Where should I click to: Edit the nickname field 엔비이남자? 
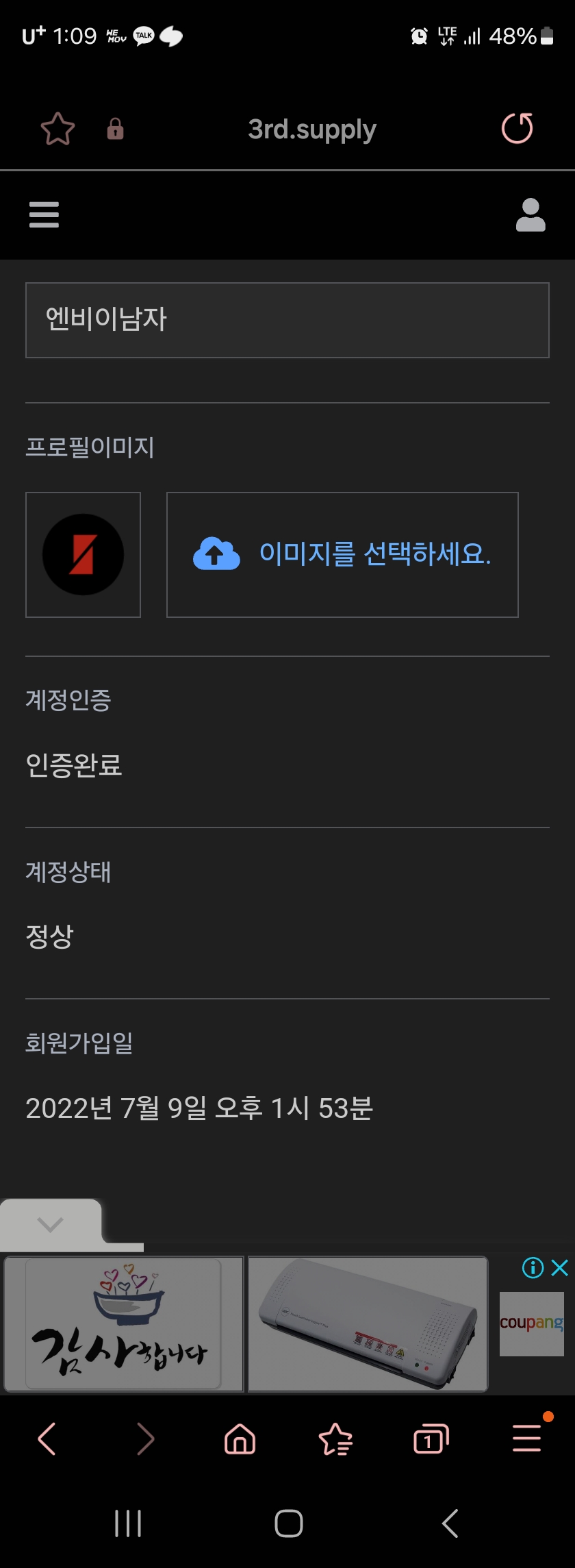pos(287,320)
